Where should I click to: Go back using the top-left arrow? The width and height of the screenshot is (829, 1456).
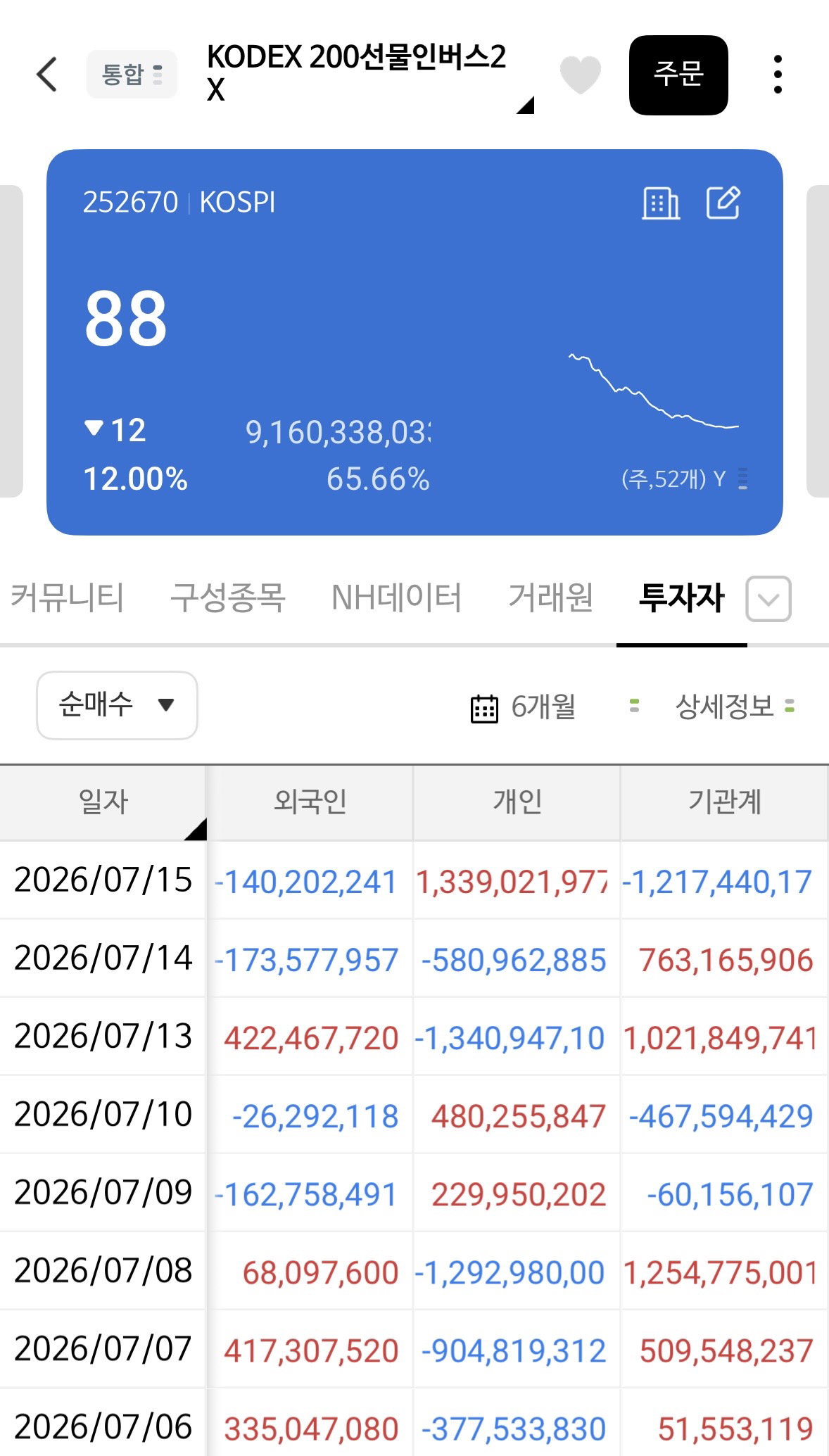[x=46, y=74]
